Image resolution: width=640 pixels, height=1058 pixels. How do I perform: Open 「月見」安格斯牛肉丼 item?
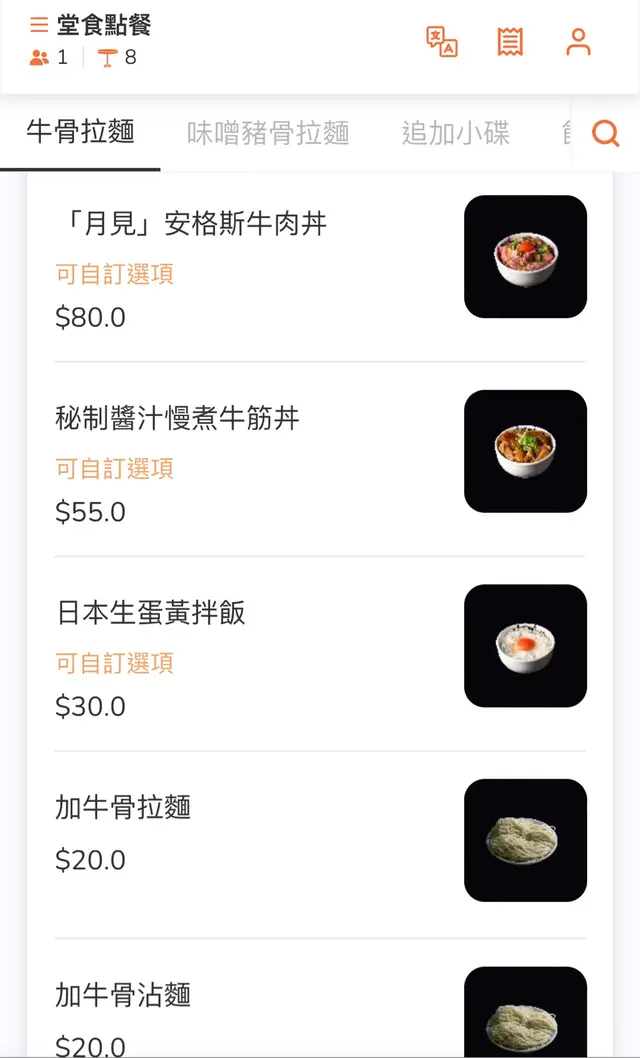[191, 223]
